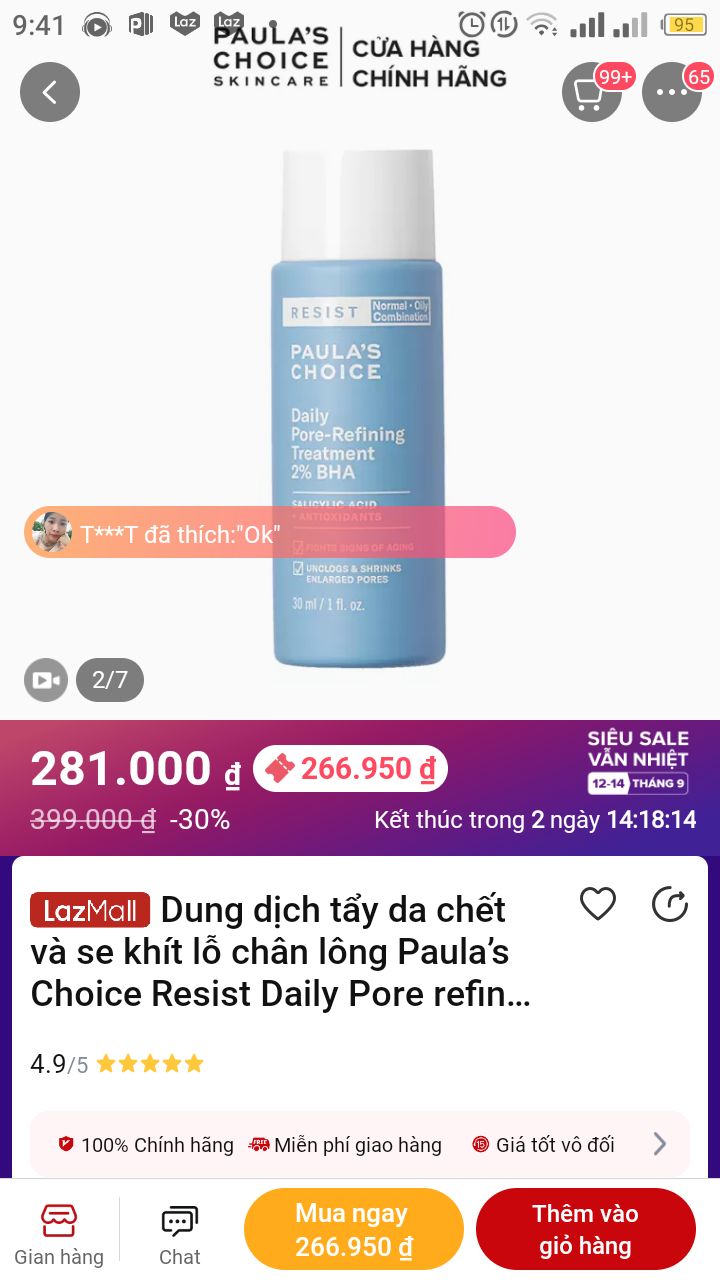Tap Thêm vào giỏ hàng button

[x=586, y=1230]
